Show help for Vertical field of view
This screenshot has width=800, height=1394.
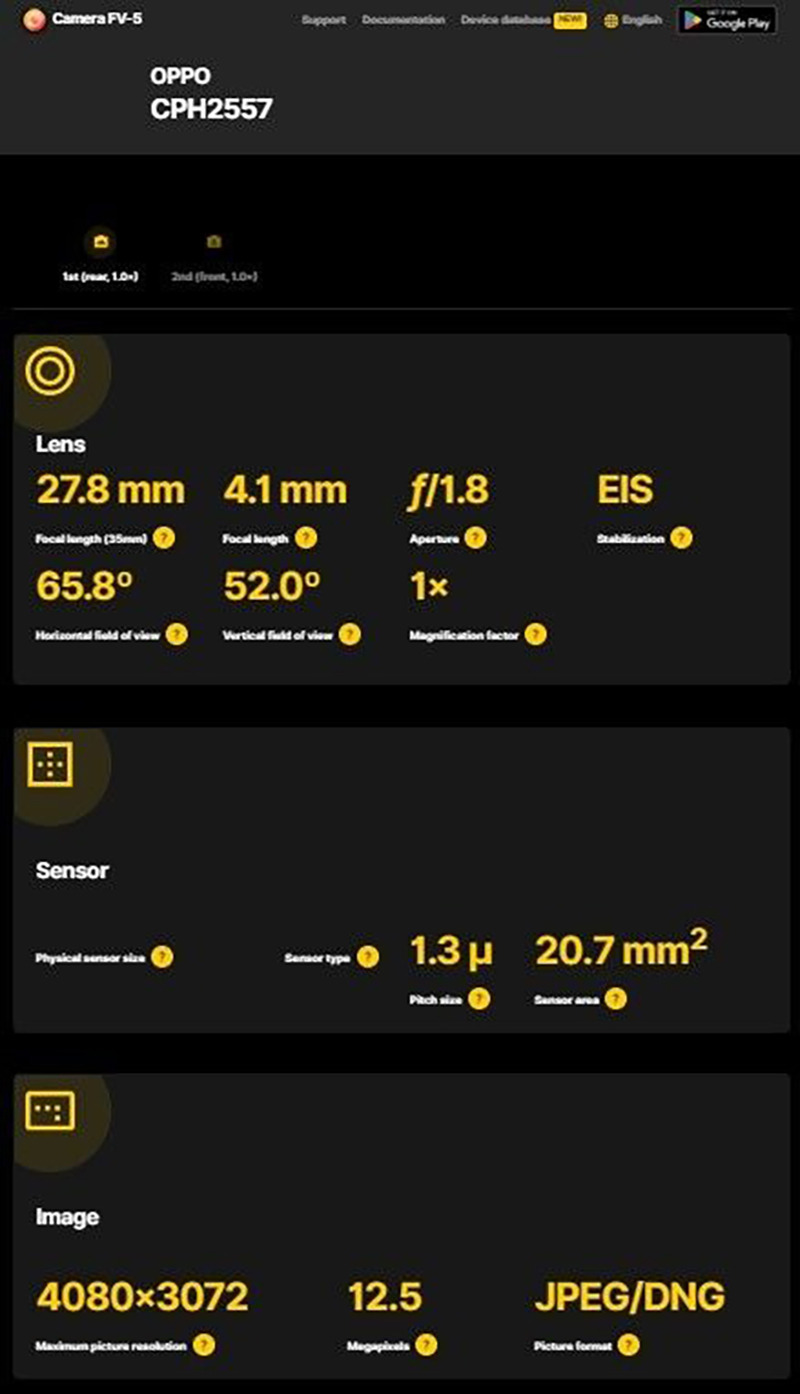click(x=349, y=634)
